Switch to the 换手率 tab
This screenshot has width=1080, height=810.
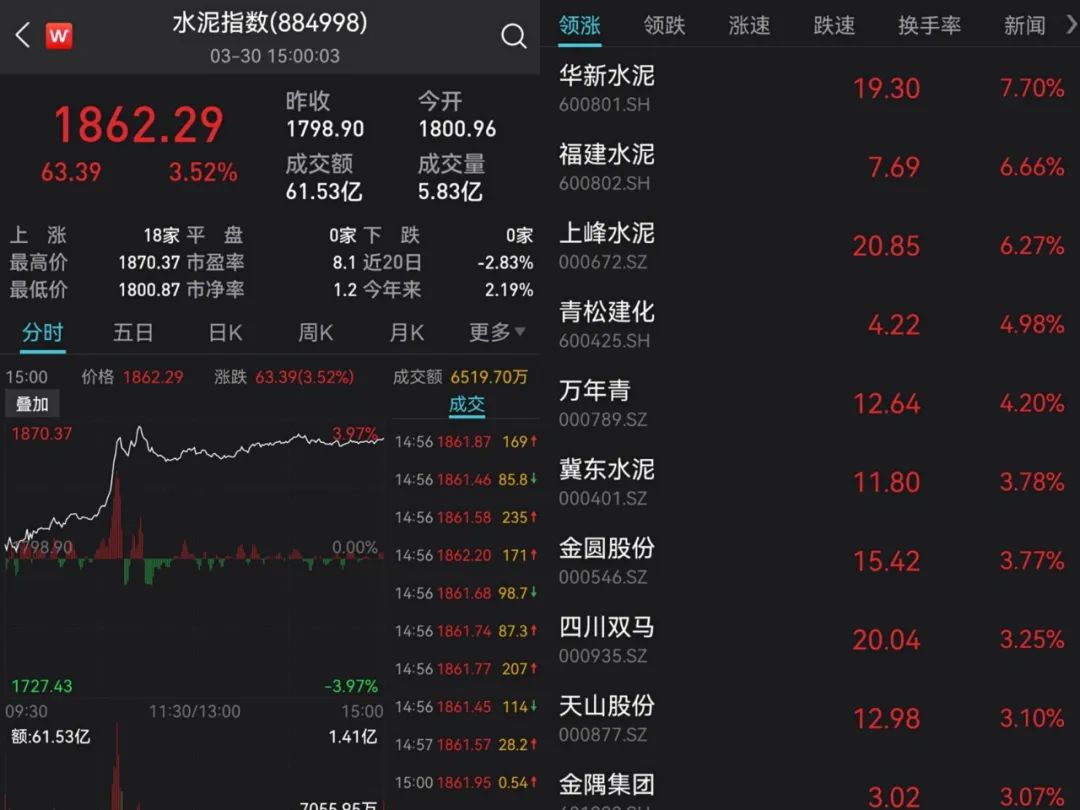(x=929, y=26)
